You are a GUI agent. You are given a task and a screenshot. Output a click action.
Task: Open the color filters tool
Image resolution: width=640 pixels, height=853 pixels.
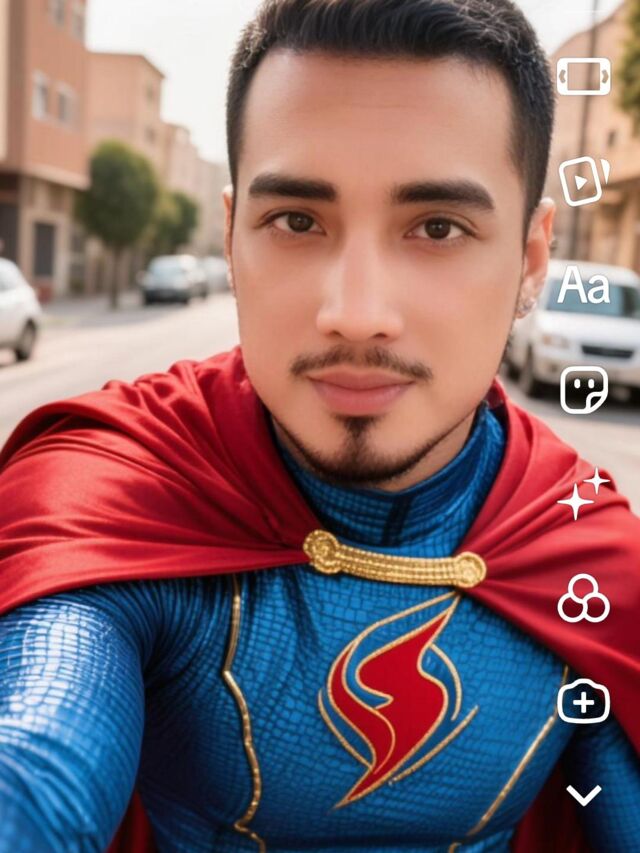pyautogui.click(x=583, y=598)
